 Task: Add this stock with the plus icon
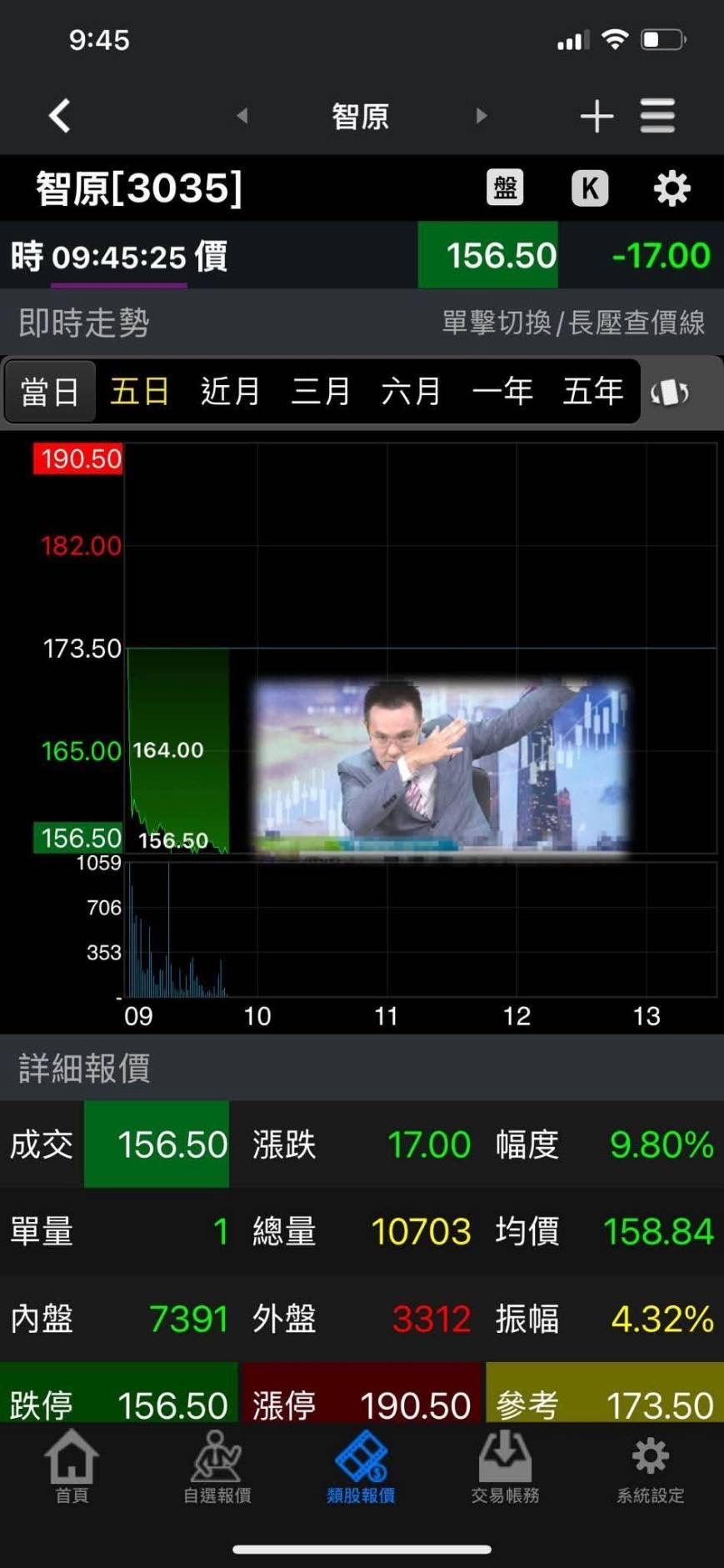597,116
